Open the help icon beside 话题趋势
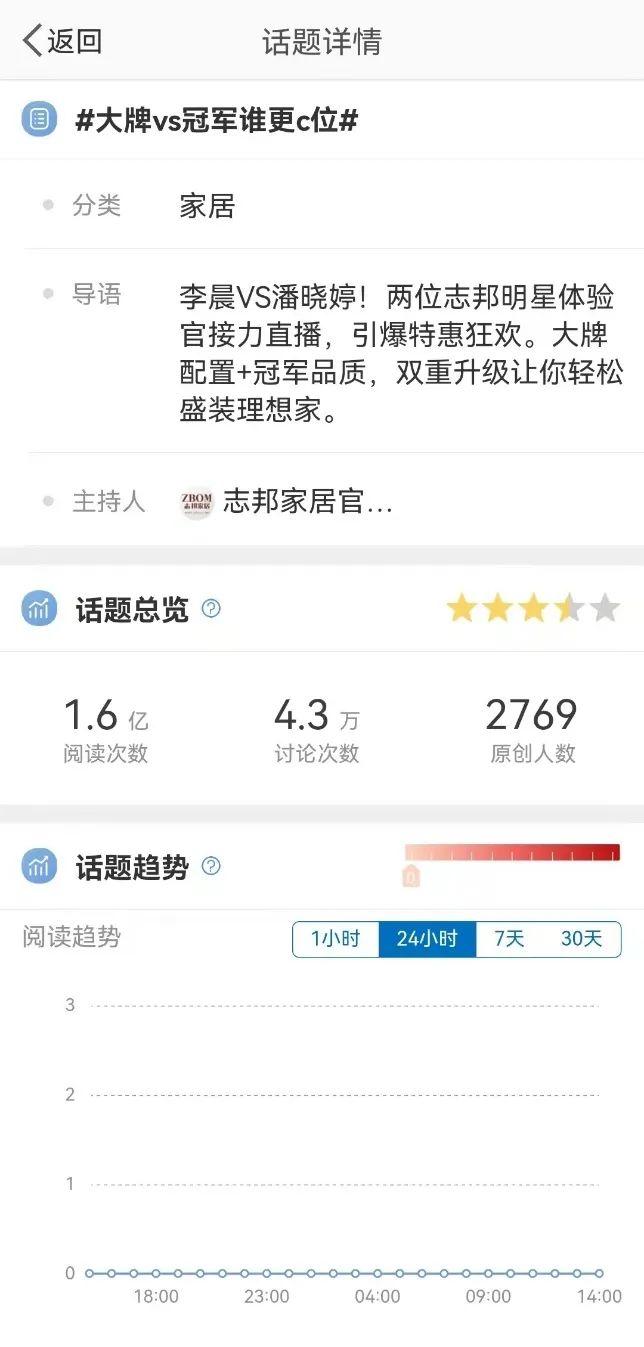This screenshot has width=644, height=1347. (x=211, y=866)
